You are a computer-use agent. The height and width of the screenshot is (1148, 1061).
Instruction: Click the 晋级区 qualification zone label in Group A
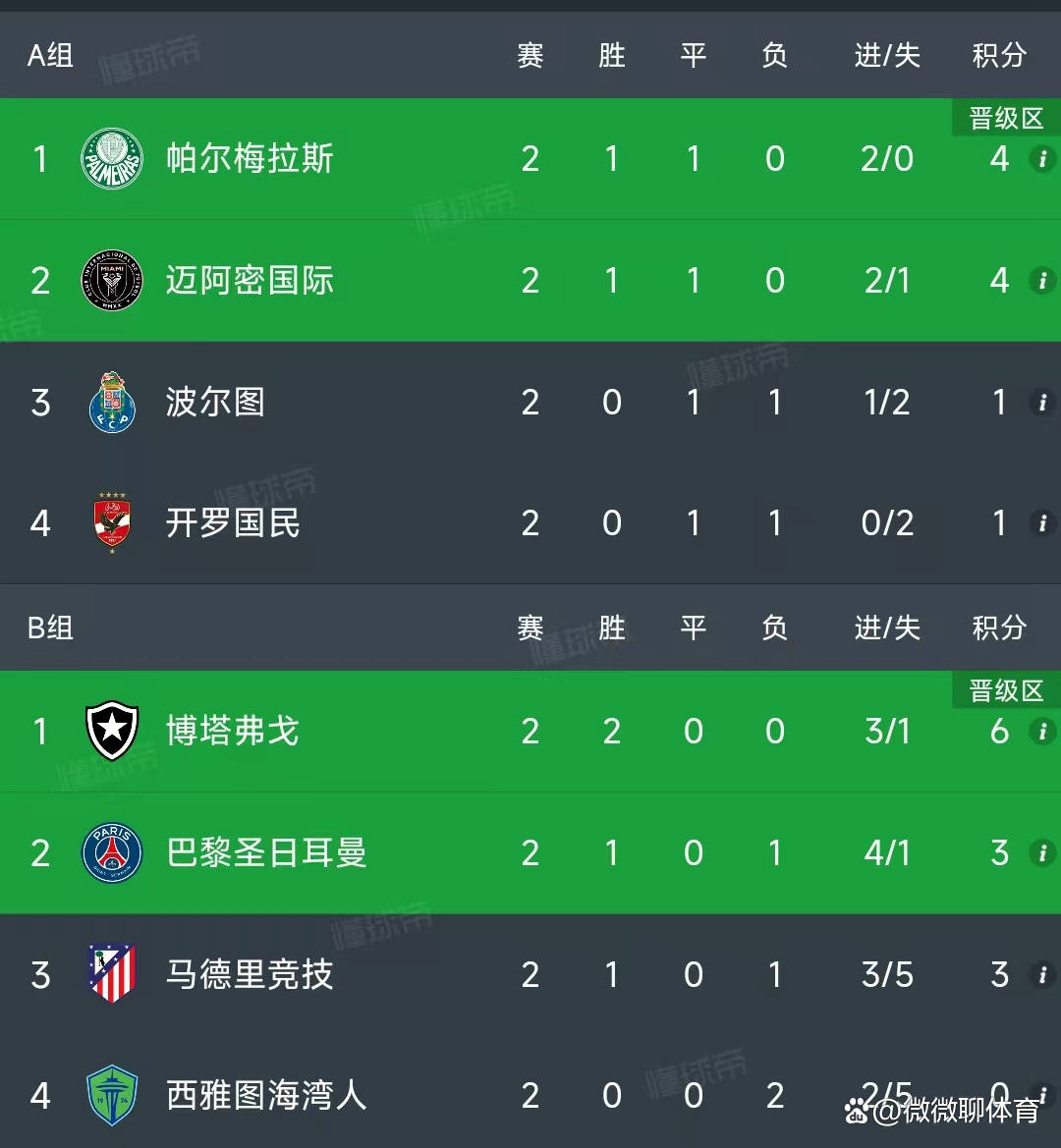coord(1005,117)
